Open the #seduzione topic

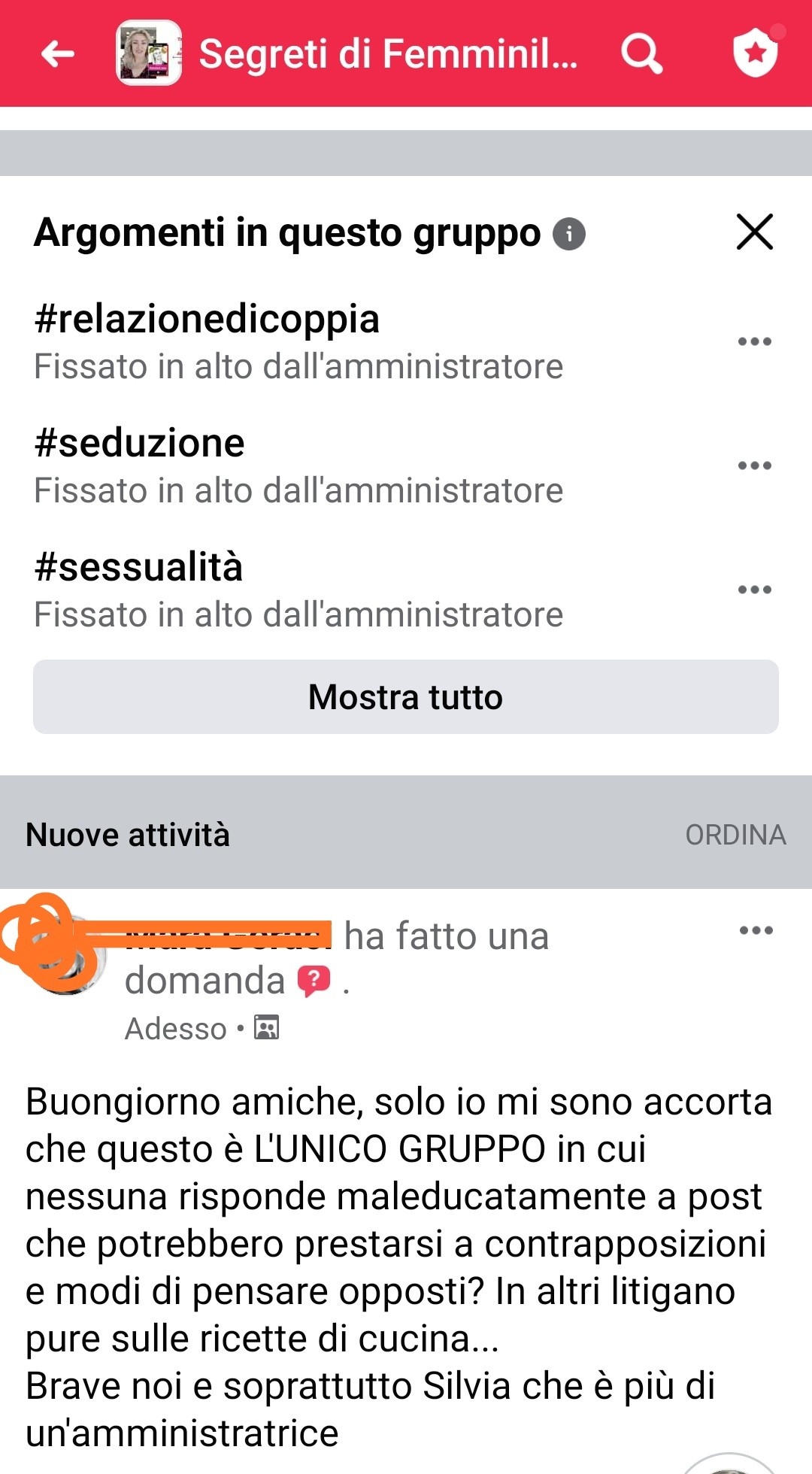pyautogui.click(x=140, y=443)
